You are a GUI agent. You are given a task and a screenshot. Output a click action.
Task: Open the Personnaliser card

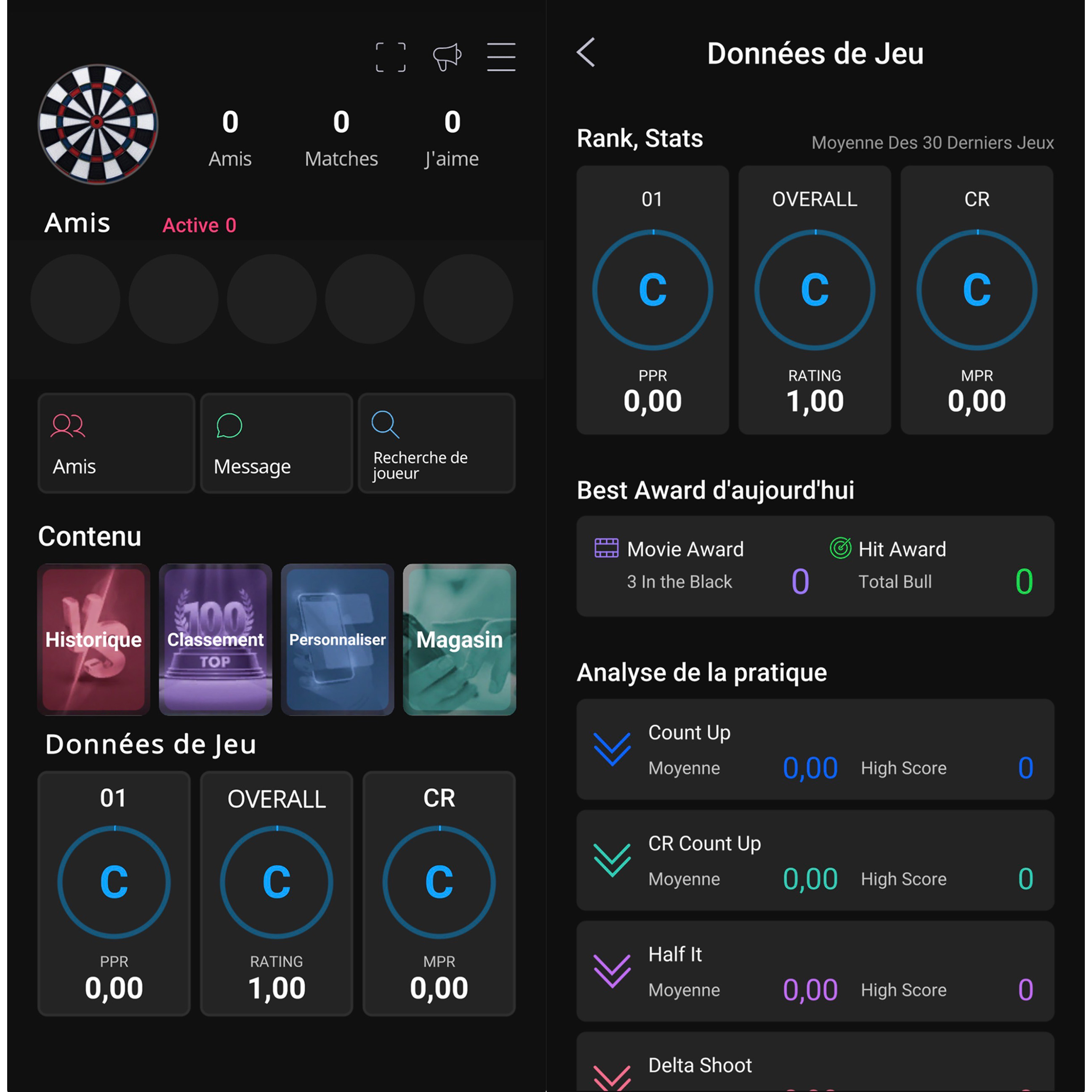[338, 639]
